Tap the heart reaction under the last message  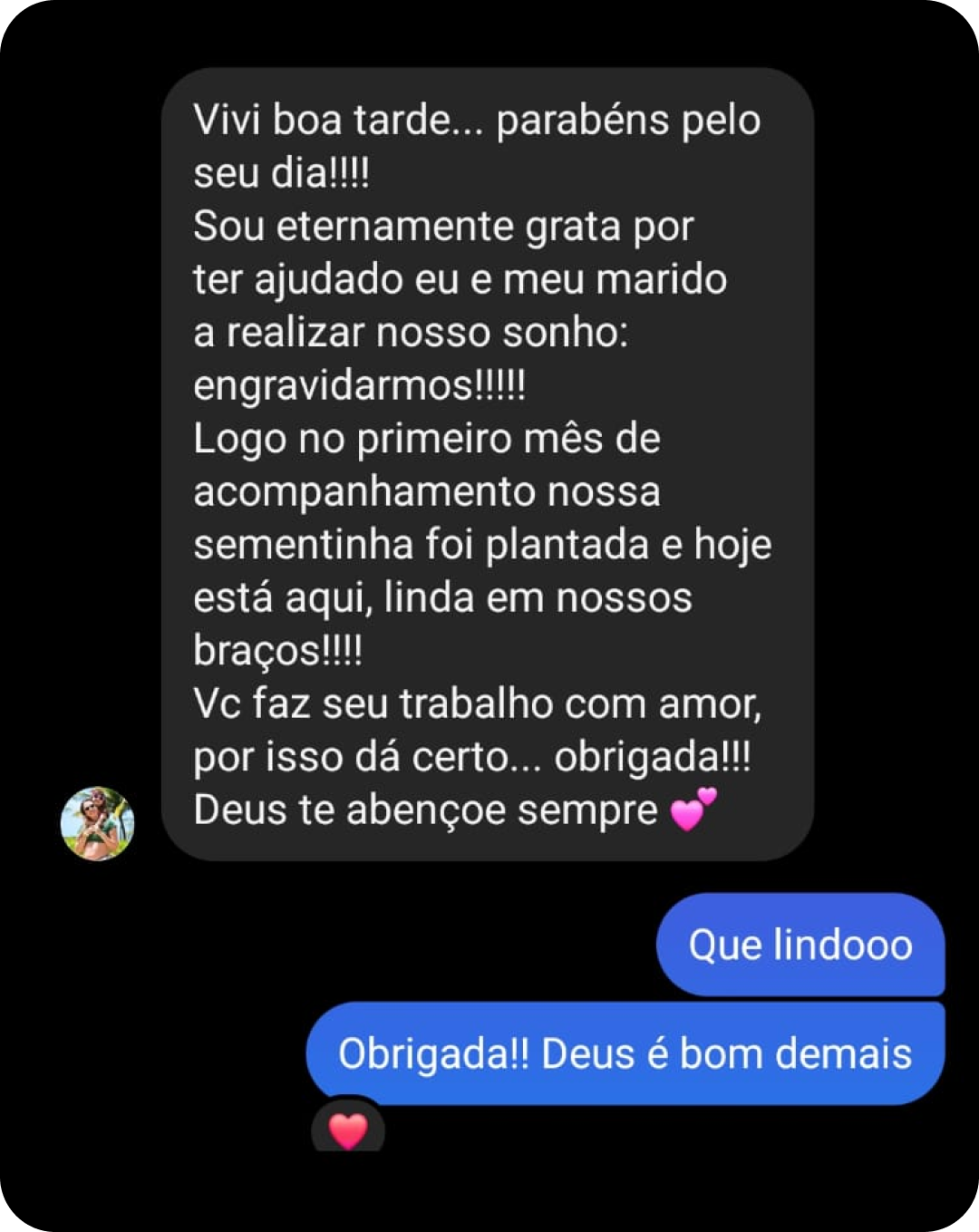[348, 1130]
